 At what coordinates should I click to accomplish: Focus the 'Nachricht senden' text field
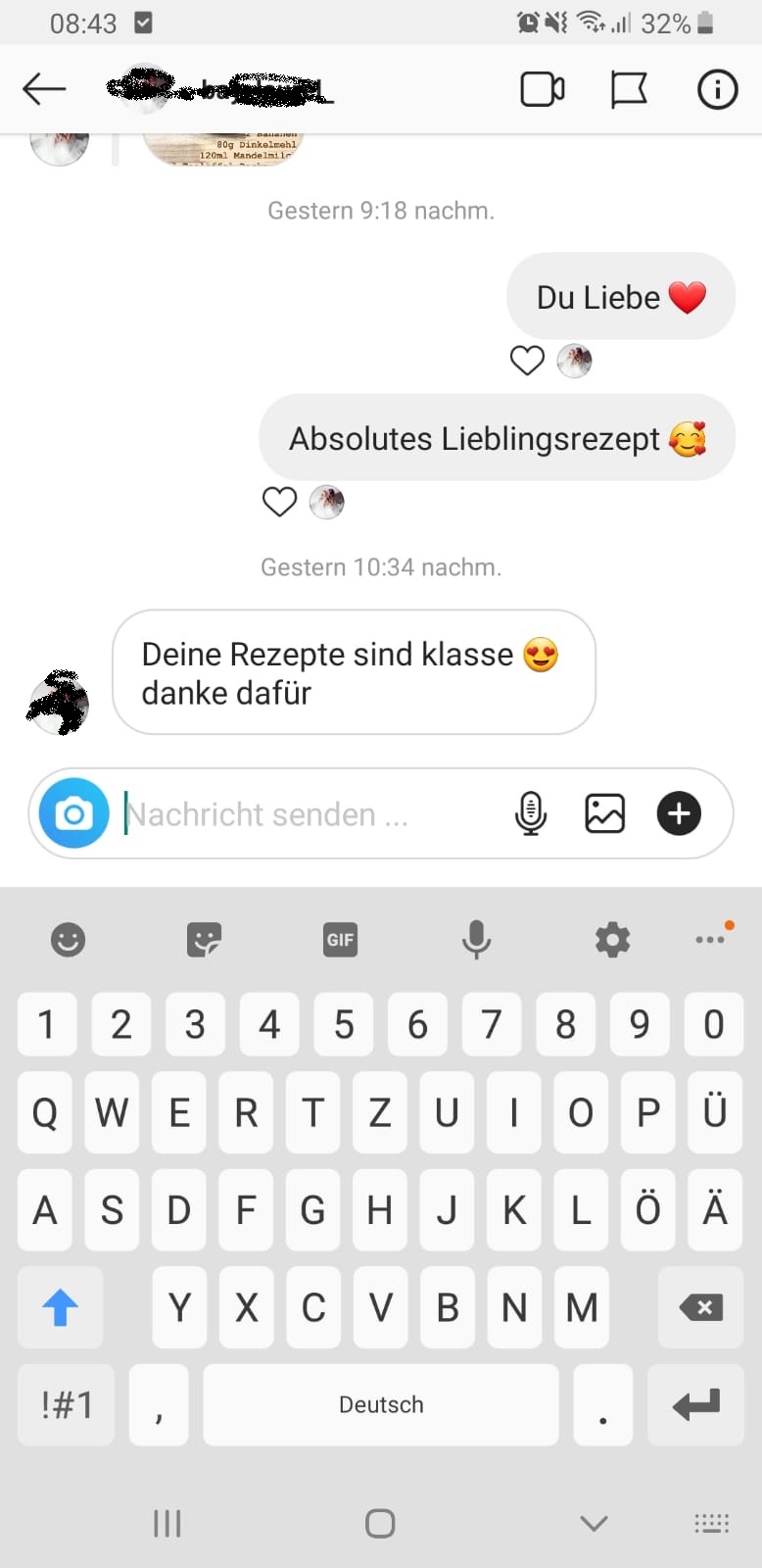coord(304,813)
